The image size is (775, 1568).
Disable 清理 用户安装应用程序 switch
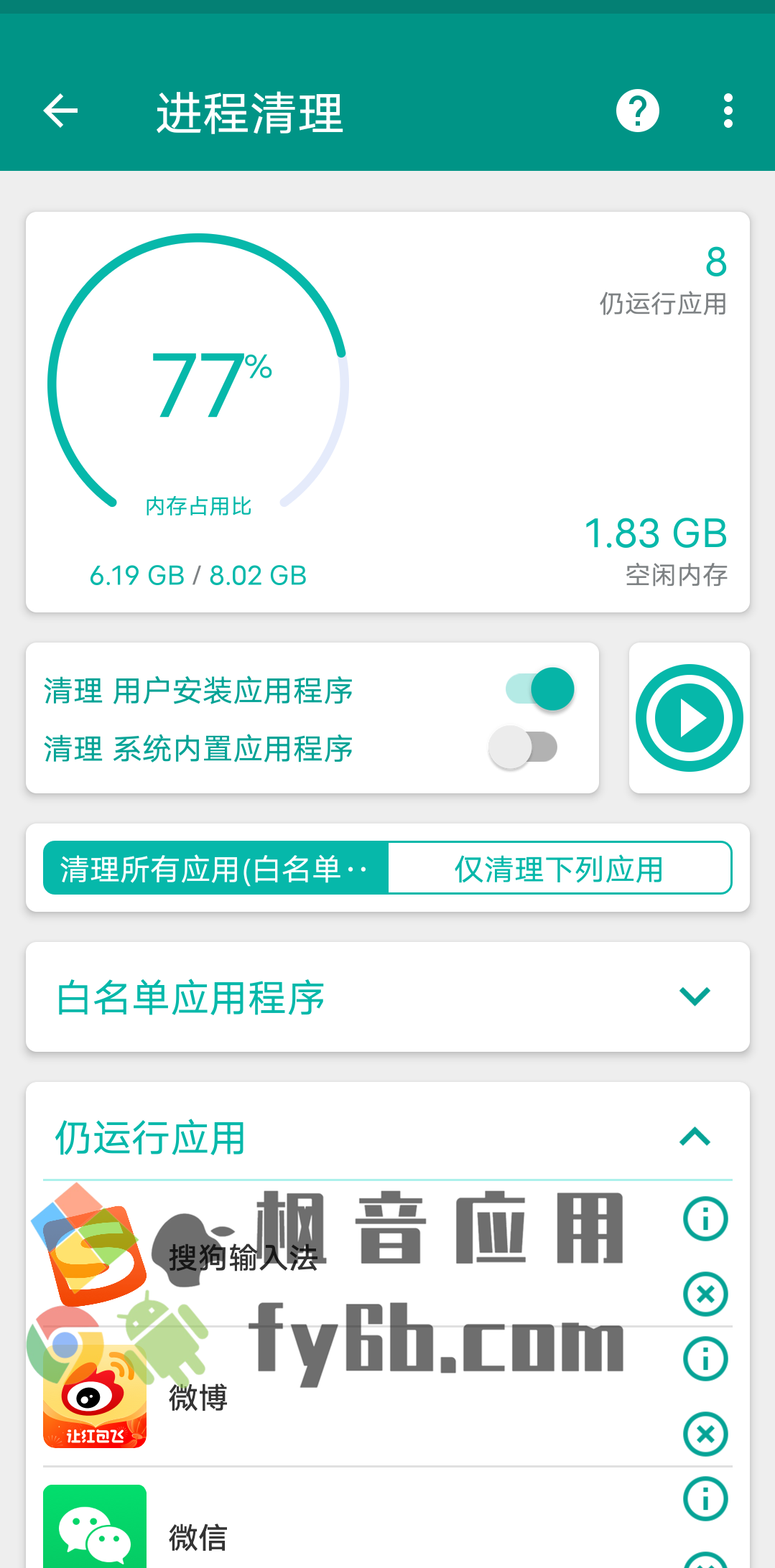[x=539, y=689]
